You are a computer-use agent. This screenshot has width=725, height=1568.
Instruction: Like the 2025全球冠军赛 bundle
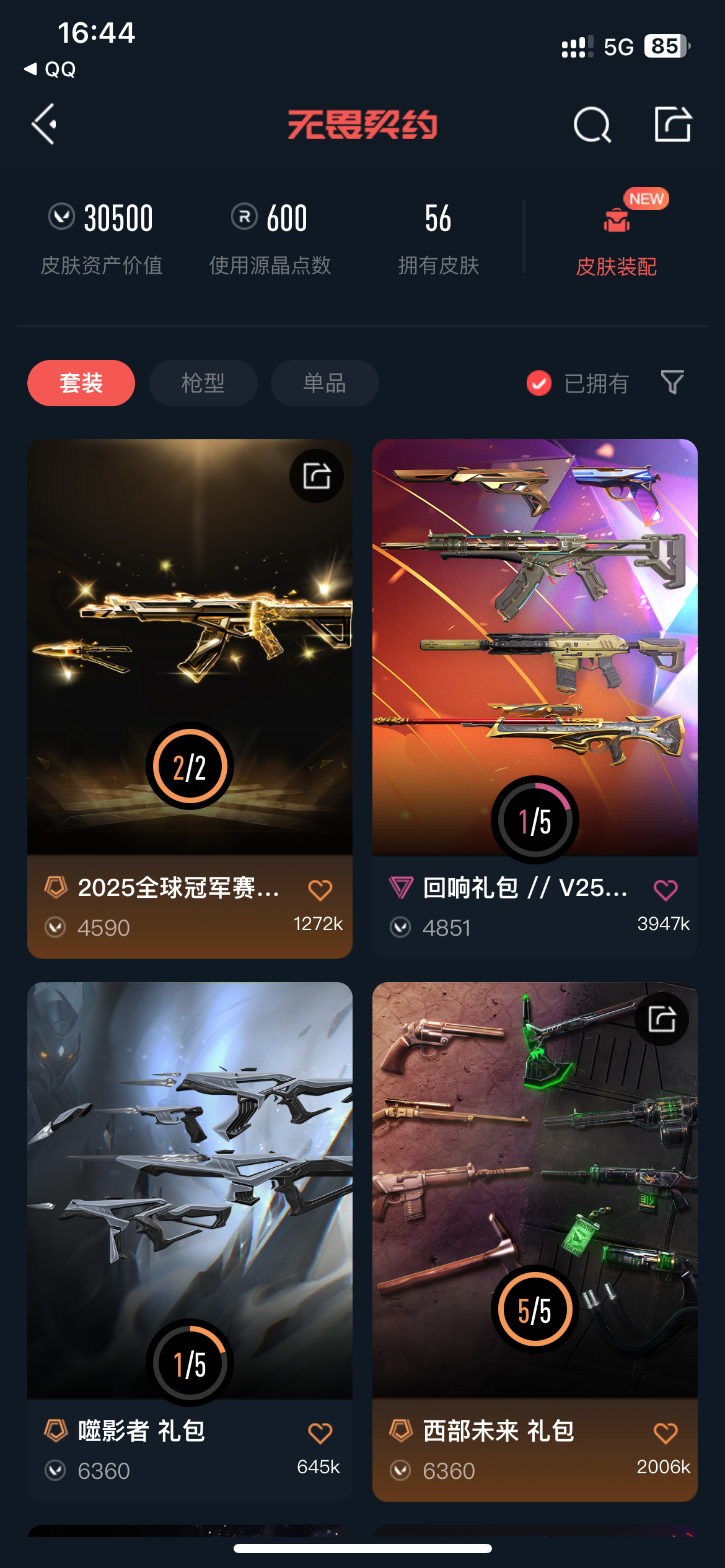pyautogui.click(x=320, y=890)
